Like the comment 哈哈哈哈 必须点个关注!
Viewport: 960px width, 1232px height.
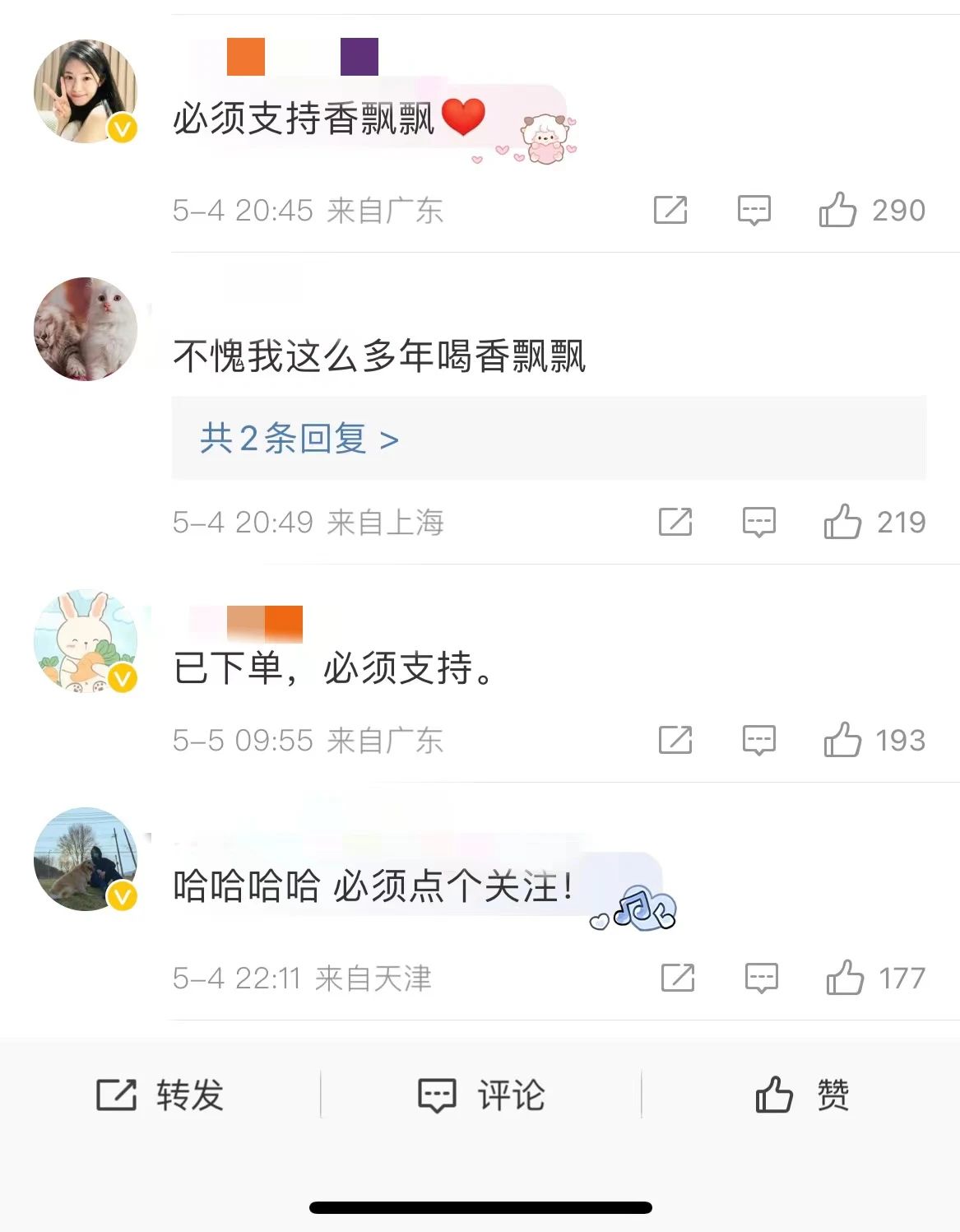click(845, 978)
